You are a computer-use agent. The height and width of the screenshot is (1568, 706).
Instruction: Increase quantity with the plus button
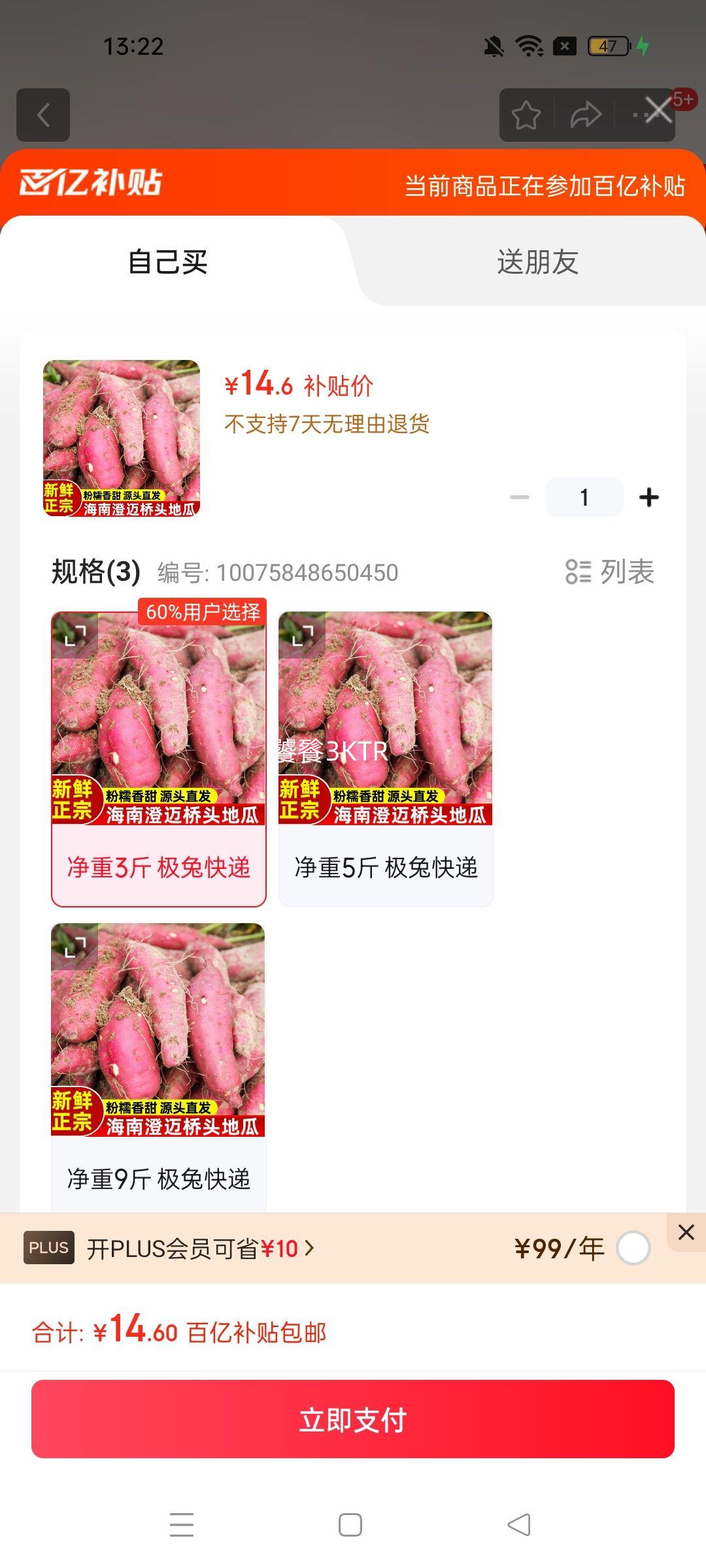(x=648, y=498)
